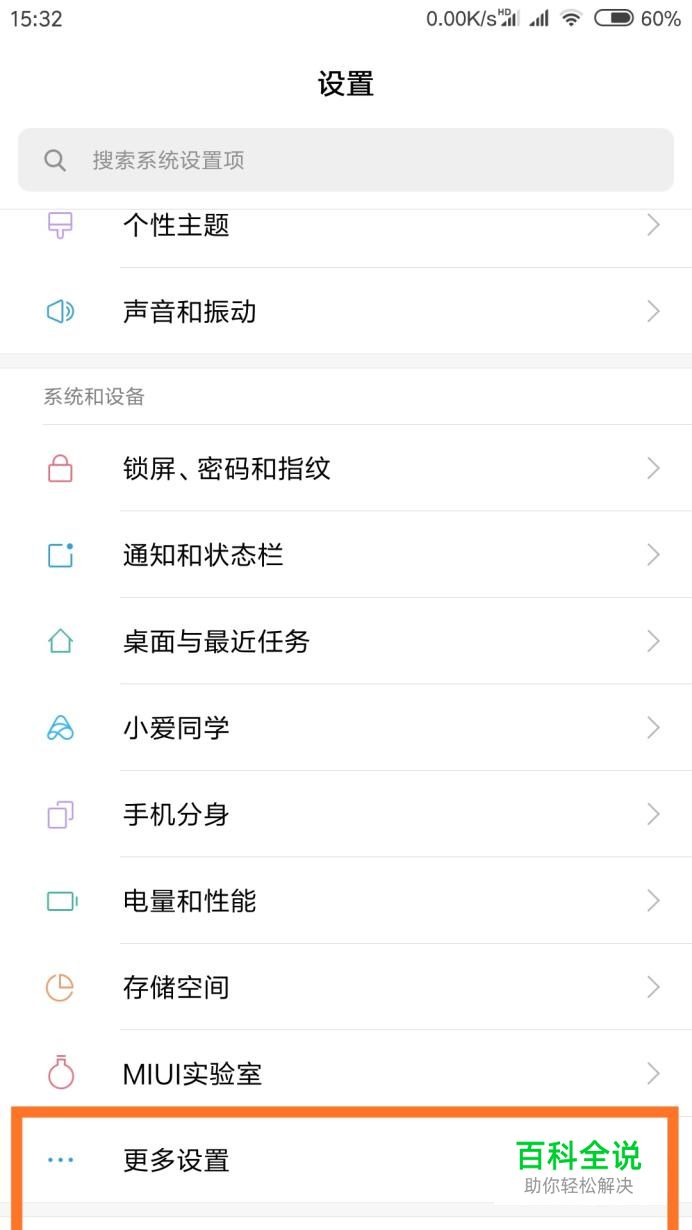Tap the search system settings field
The image size is (692, 1230).
coord(345,160)
